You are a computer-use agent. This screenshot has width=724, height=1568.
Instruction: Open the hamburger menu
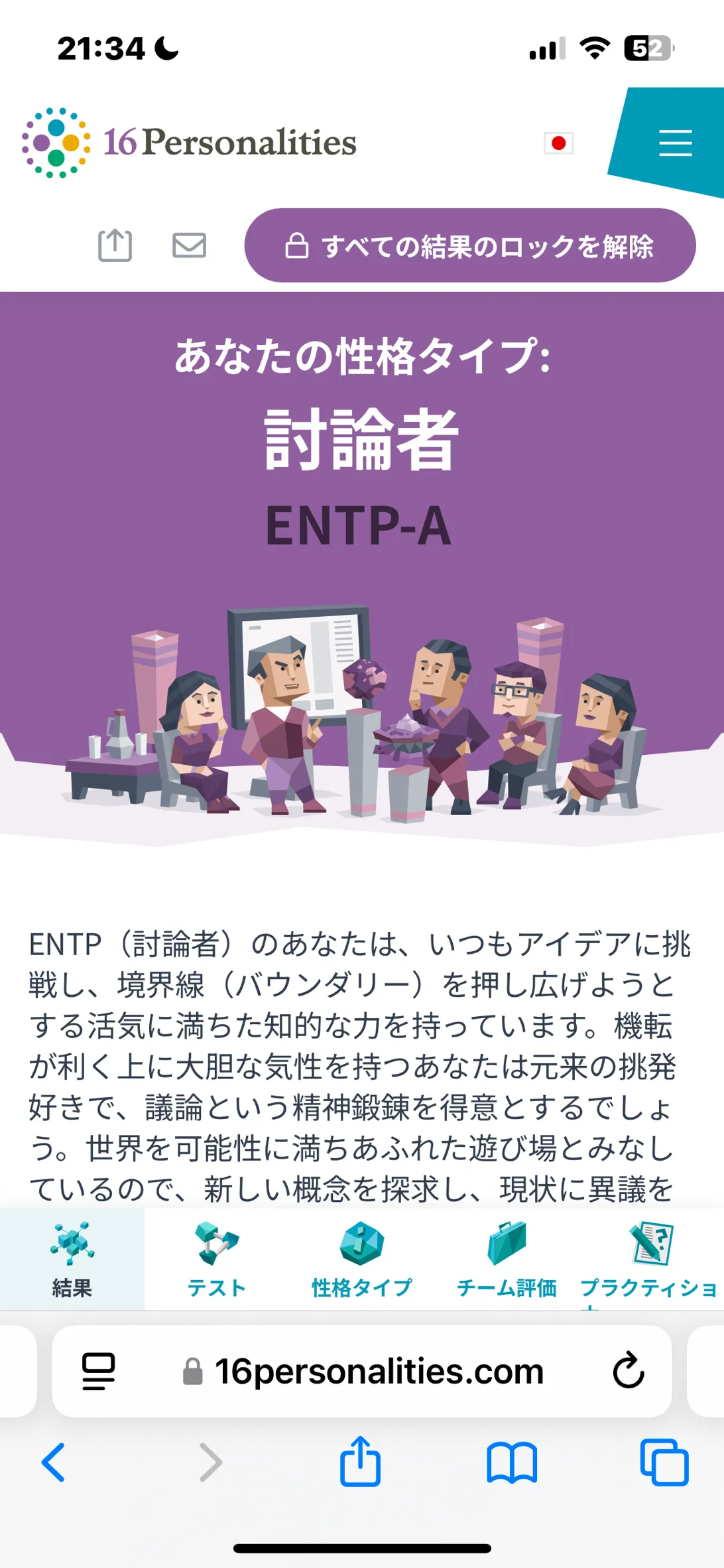tap(675, 143)
